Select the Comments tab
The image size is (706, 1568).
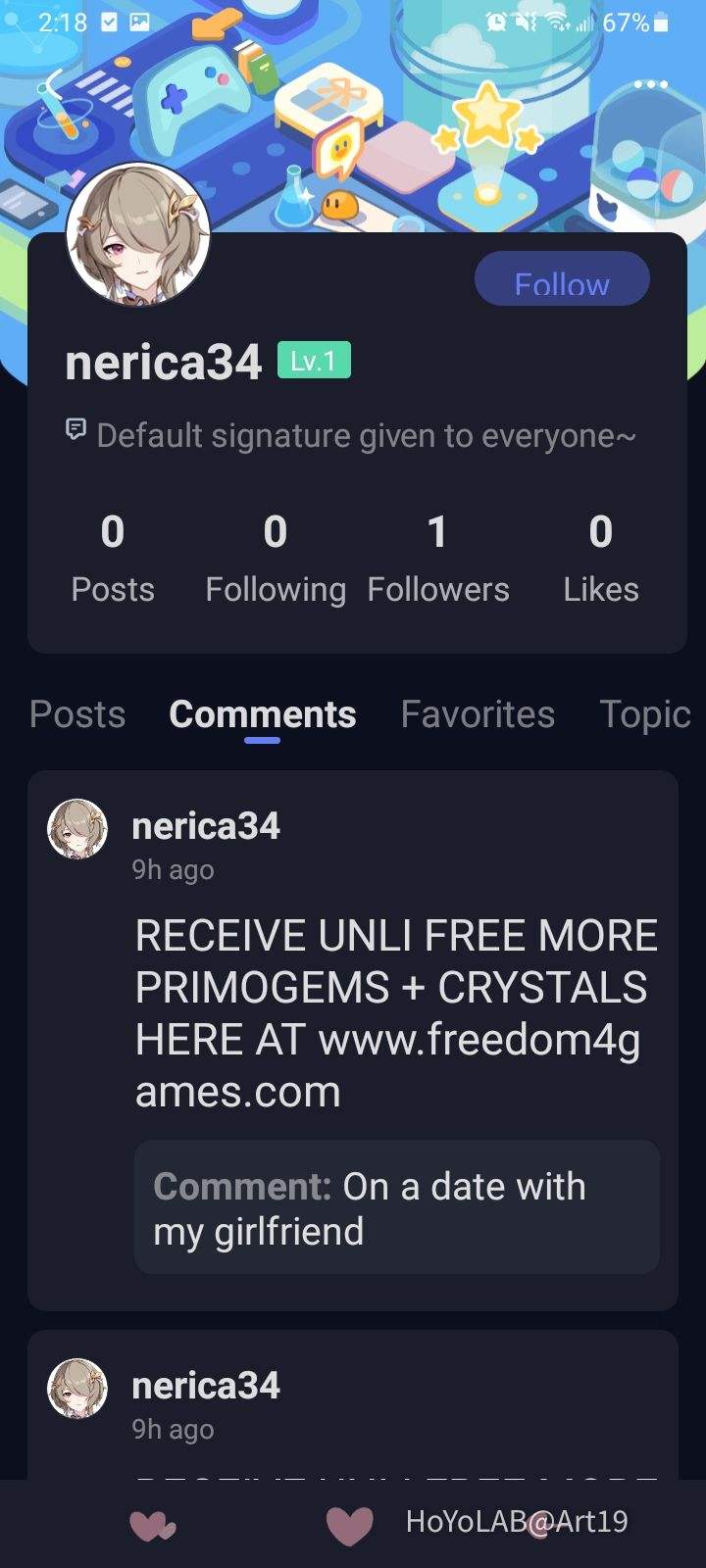[x=262, y=714]
